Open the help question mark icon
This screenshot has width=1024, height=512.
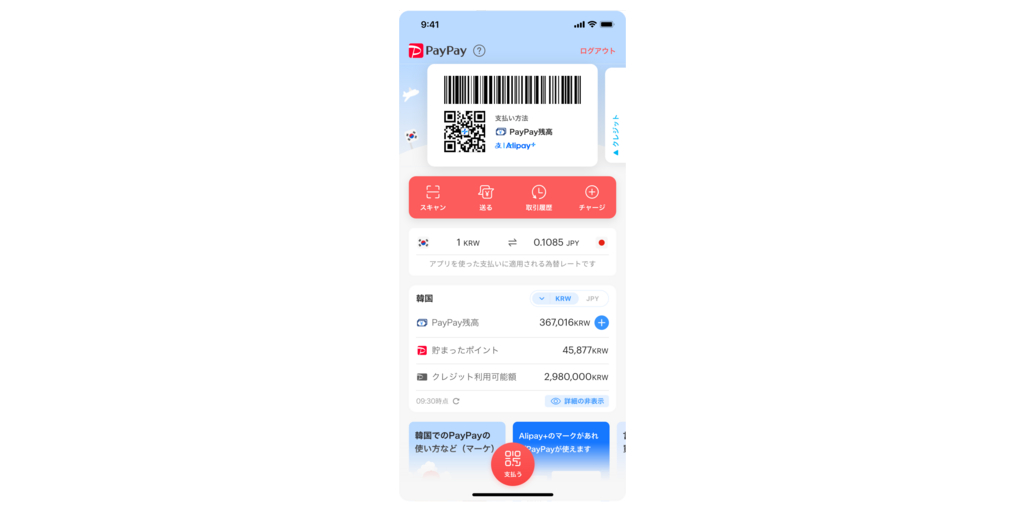pyautogui.click(x=479, y=51)
